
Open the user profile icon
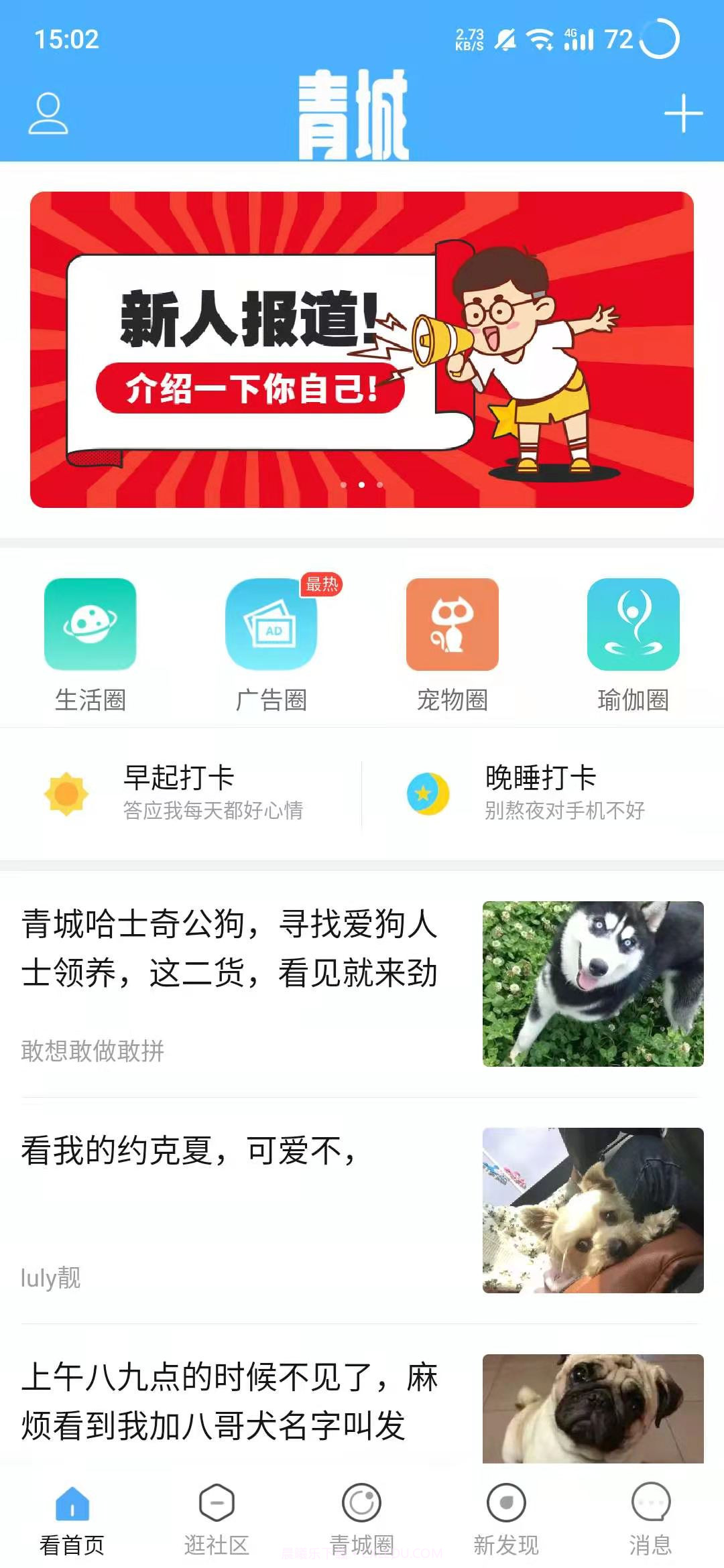[49, 111]
